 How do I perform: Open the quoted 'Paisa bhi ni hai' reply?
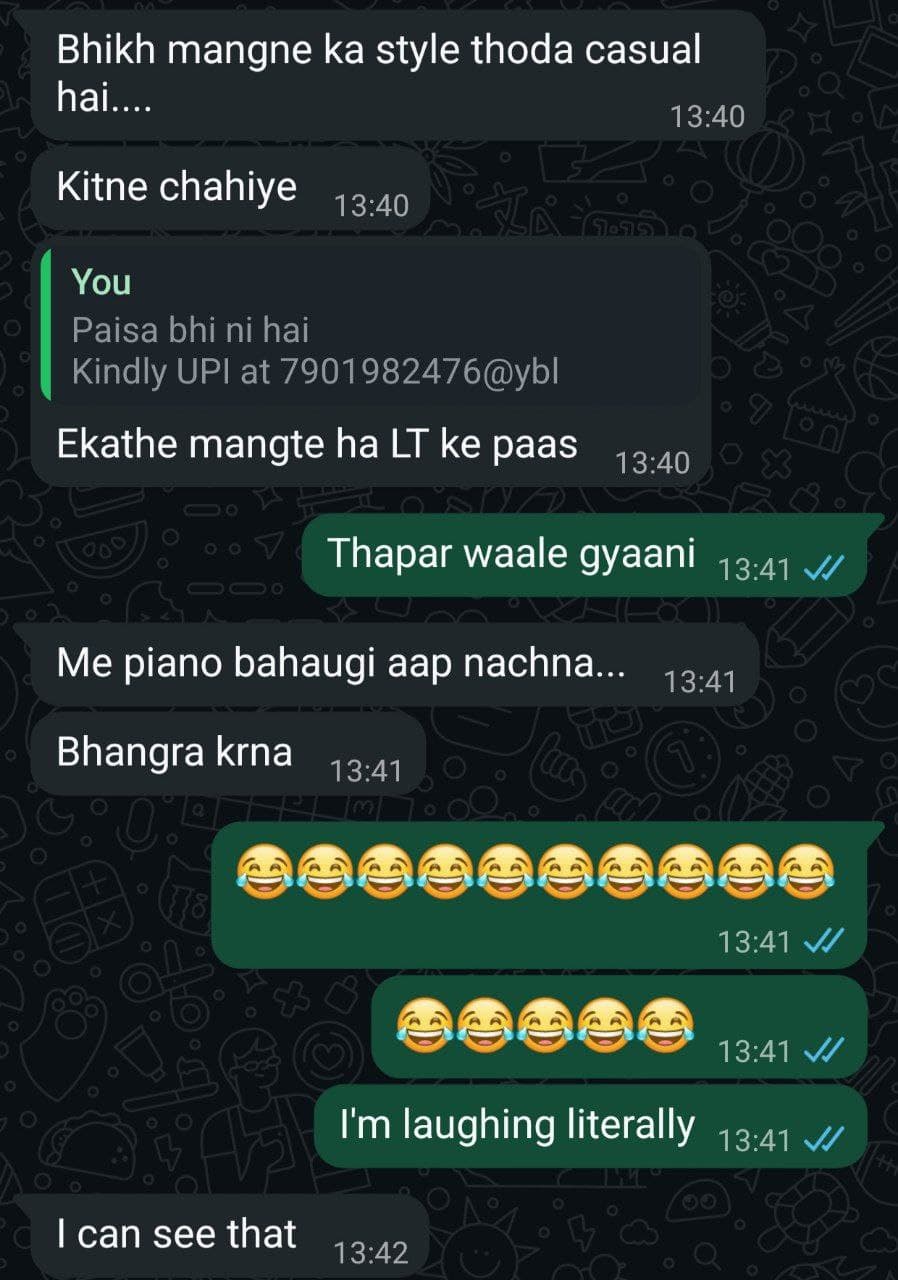pyautogui.click(x=368, y=327)
